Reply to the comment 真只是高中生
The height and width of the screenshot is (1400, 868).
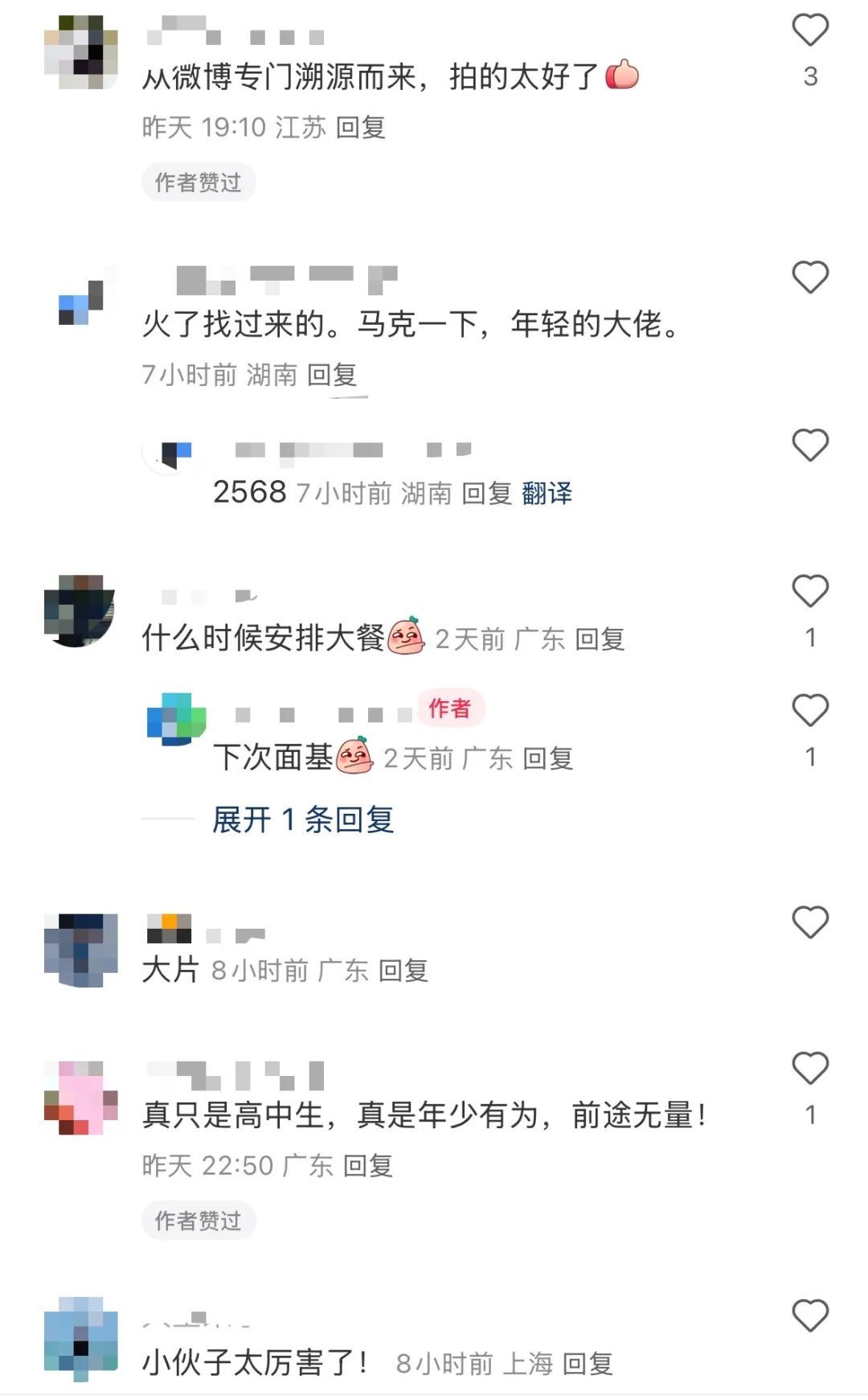tap(368, 1165)
